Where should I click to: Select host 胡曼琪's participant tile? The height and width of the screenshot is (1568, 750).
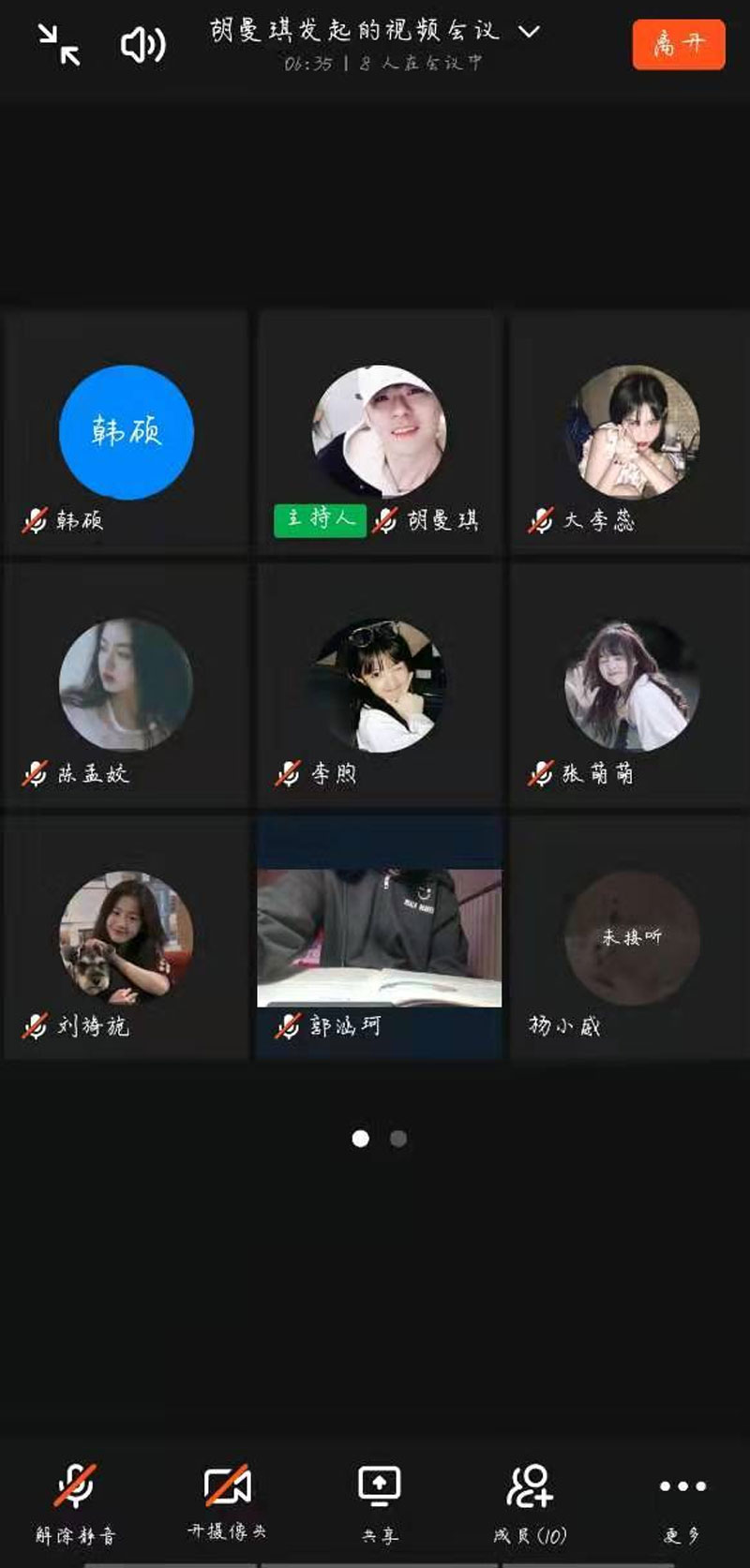click(380, 431)
